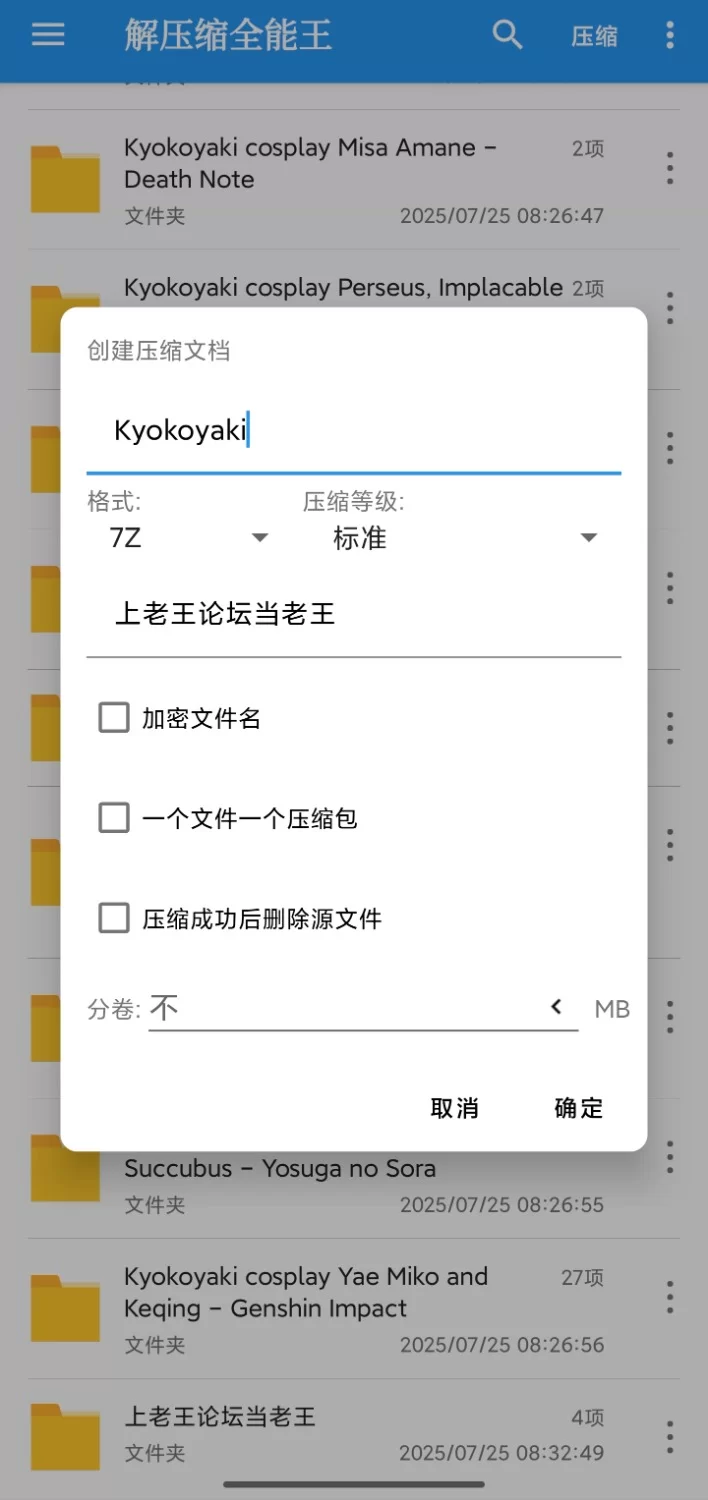Open the split size arrow next to MB
This screenshot has height=1500, width=708.
click(557, 1007)
